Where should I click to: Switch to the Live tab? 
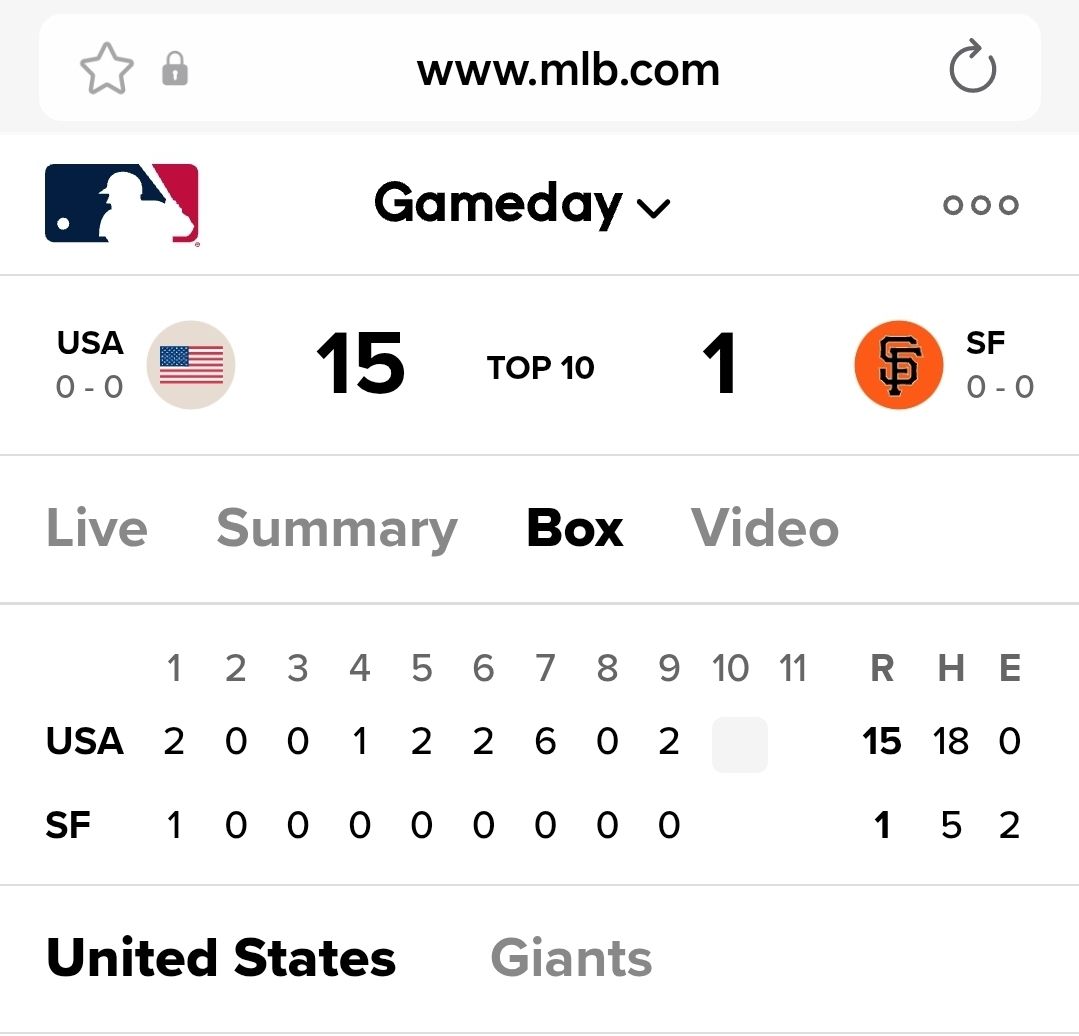tap(97, 529)
